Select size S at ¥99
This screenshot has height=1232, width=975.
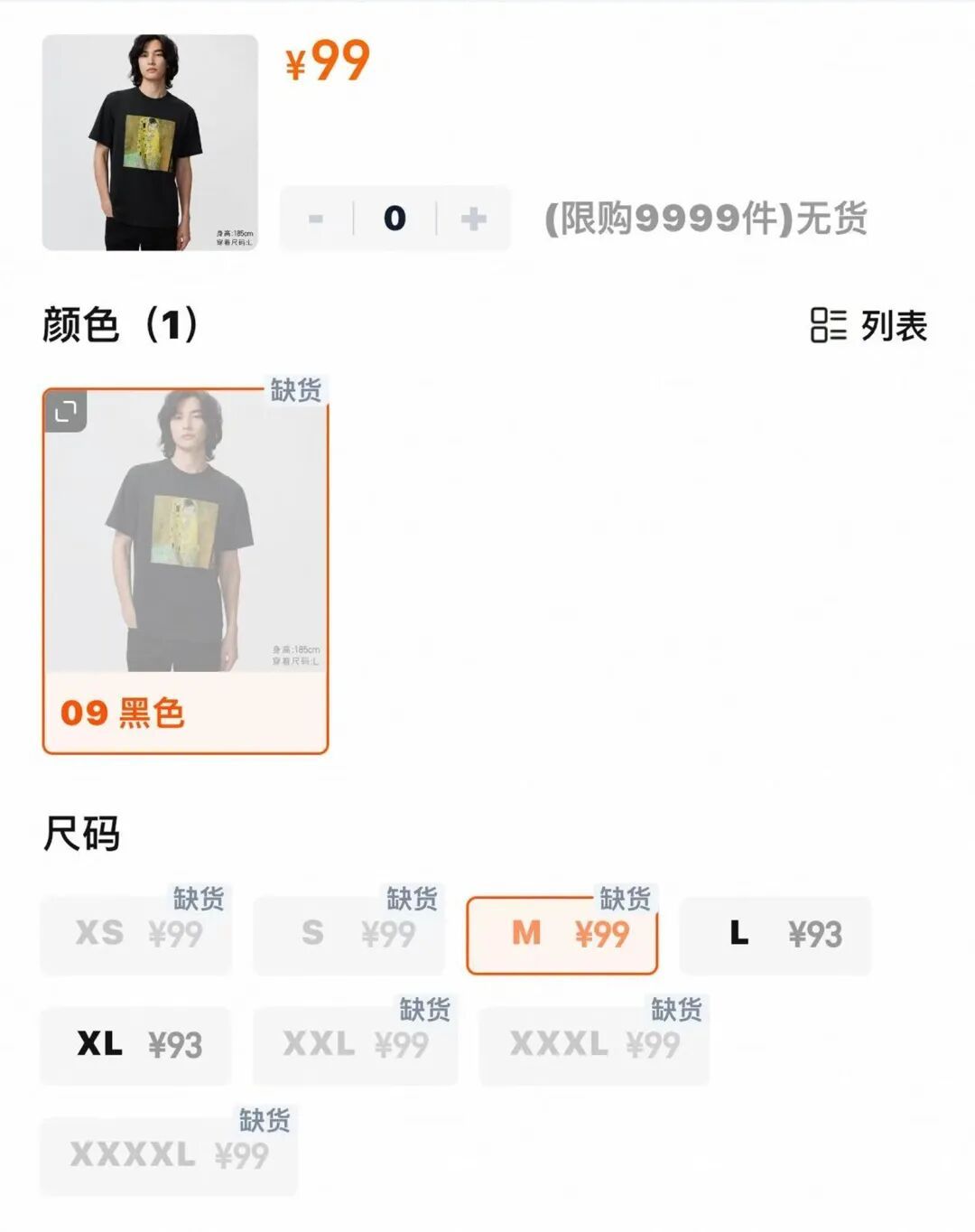(x=349, y=935)
